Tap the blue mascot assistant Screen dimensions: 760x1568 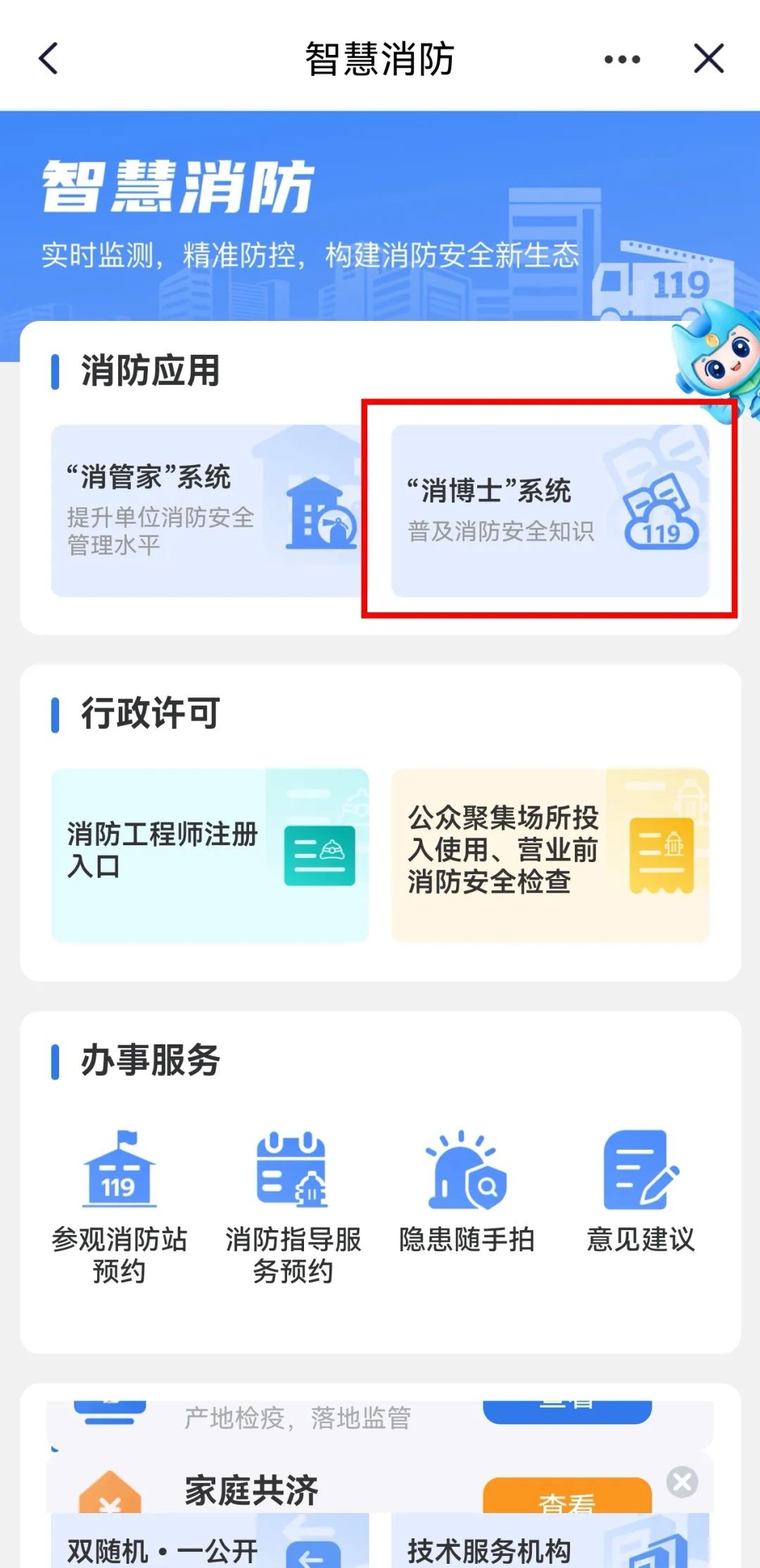click(x=718, y=355)
